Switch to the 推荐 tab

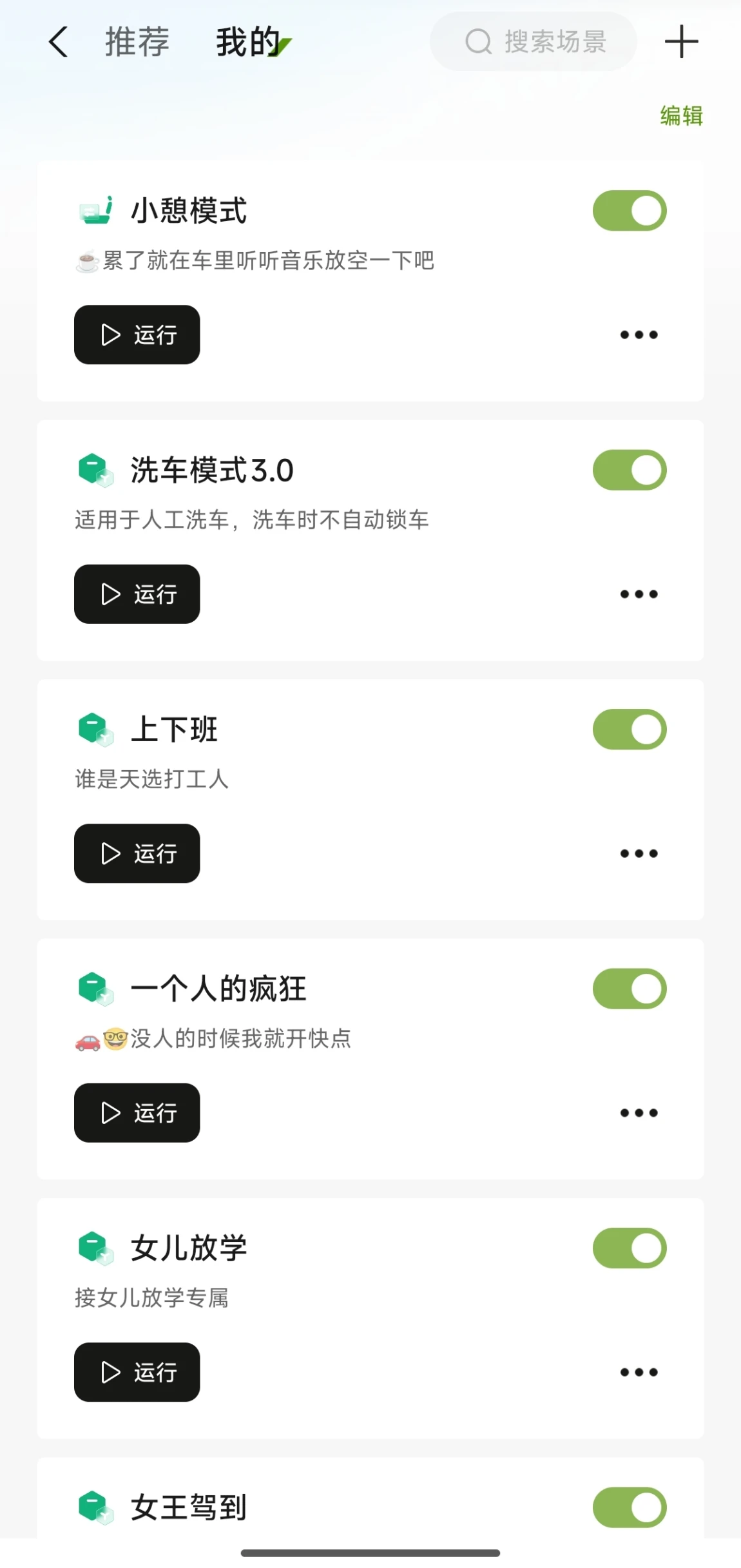[137, 43]
